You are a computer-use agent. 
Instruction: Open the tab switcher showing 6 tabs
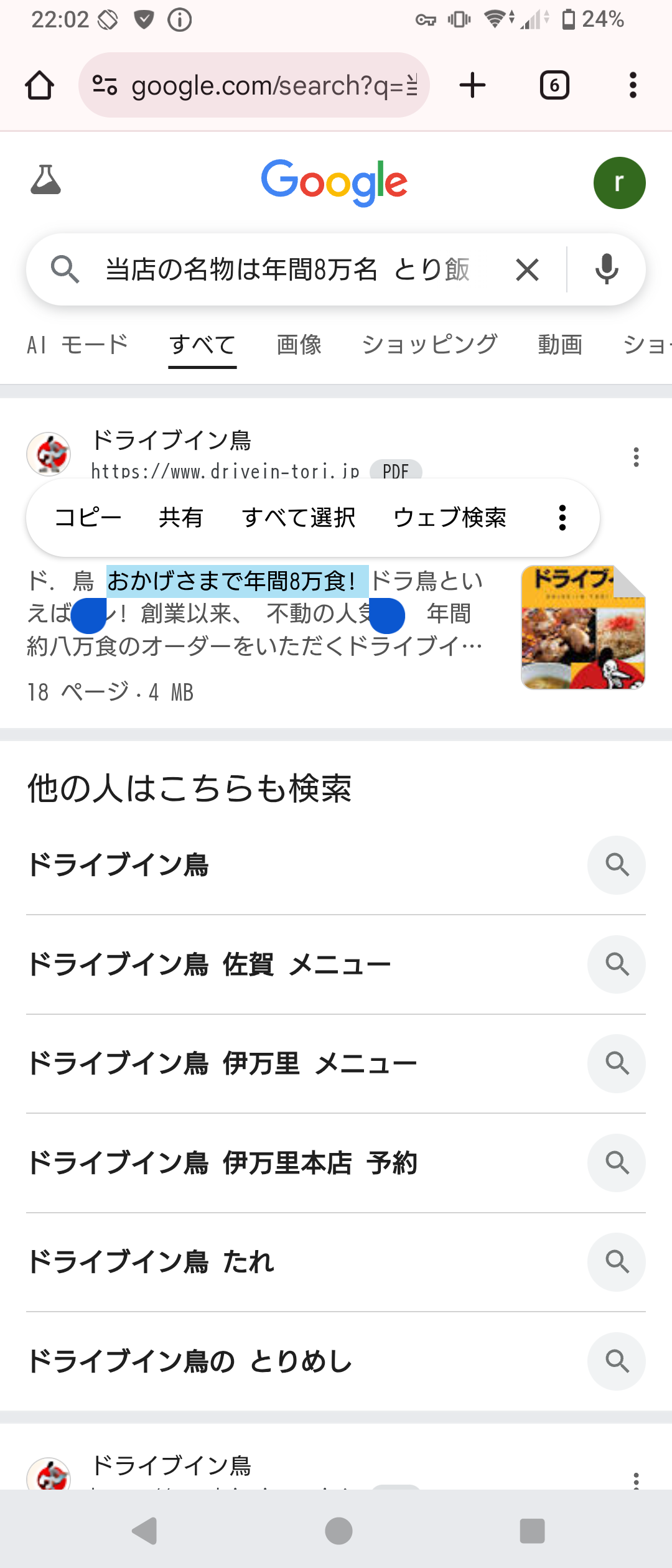click(554, 85)
